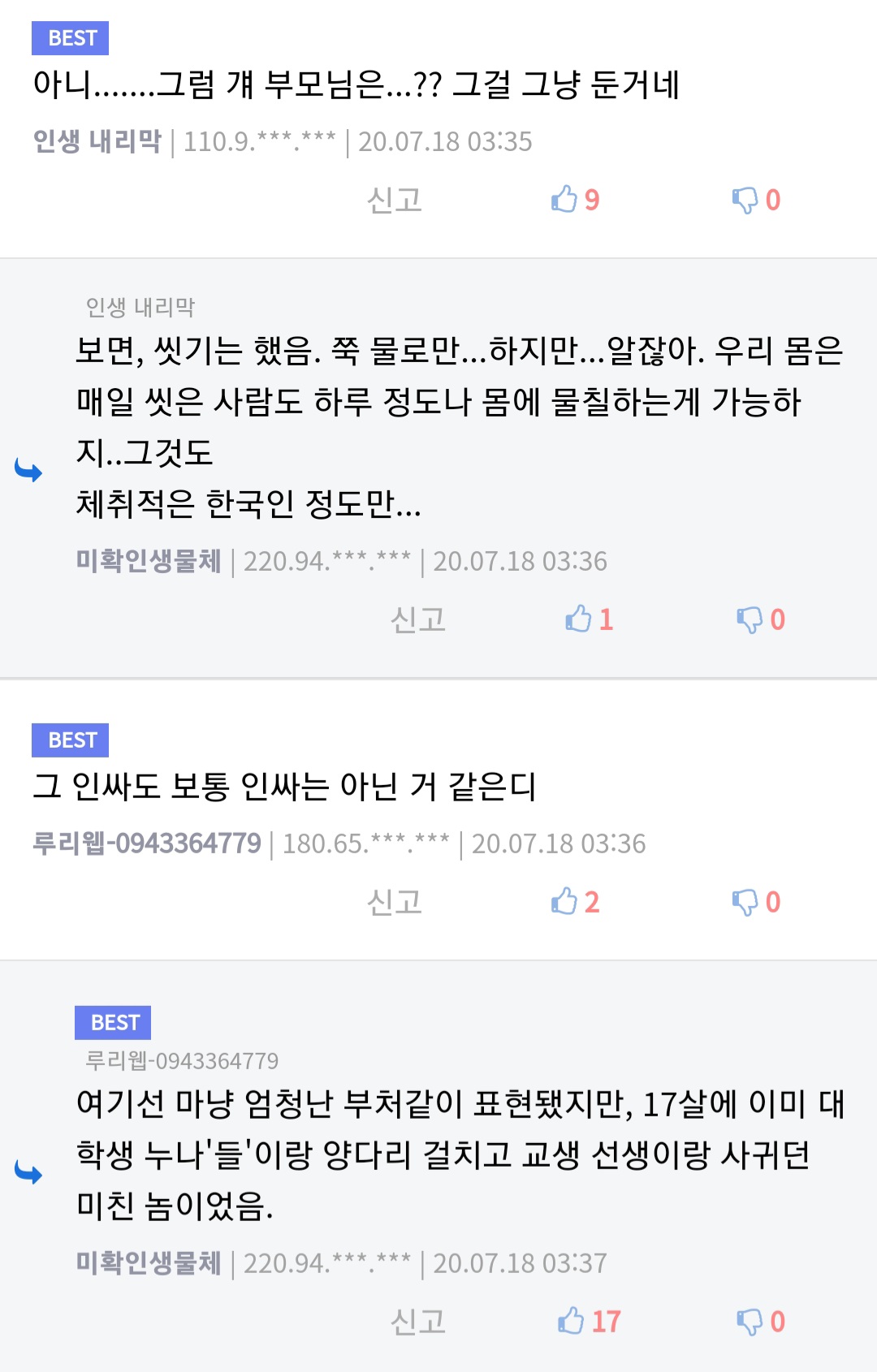This screenshot has width=877, height=1372.
Task: Open 루리웹-0943364779's author nickname
Action: (x=147, y=843)
